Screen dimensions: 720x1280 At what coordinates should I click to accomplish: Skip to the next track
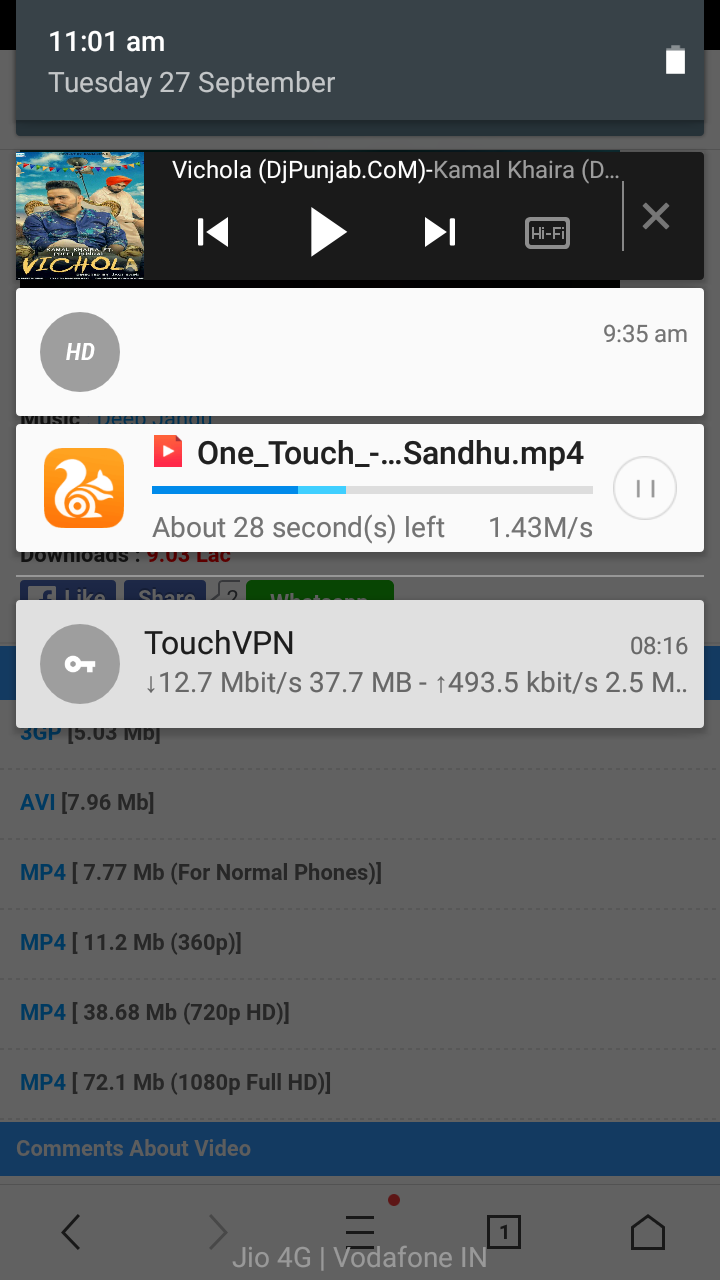click(x=440, y=232)
